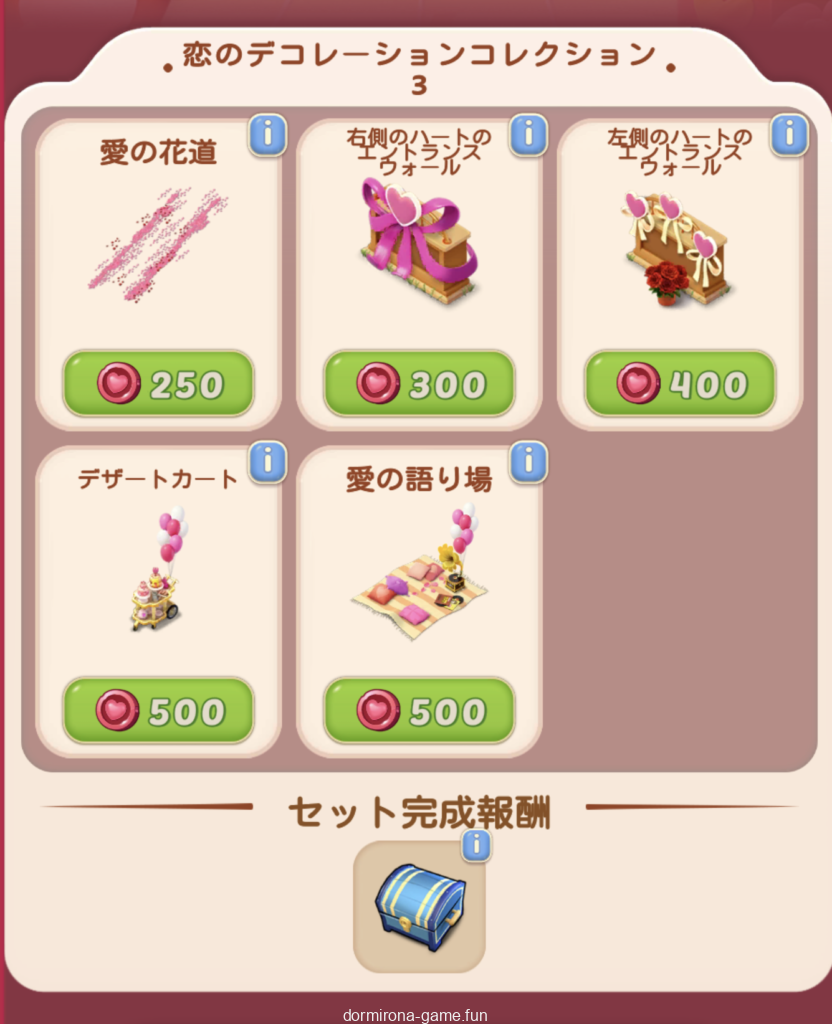Open info for 愛の花道
The height and width of the screenshot is (1024, 832).
[267, 135]
